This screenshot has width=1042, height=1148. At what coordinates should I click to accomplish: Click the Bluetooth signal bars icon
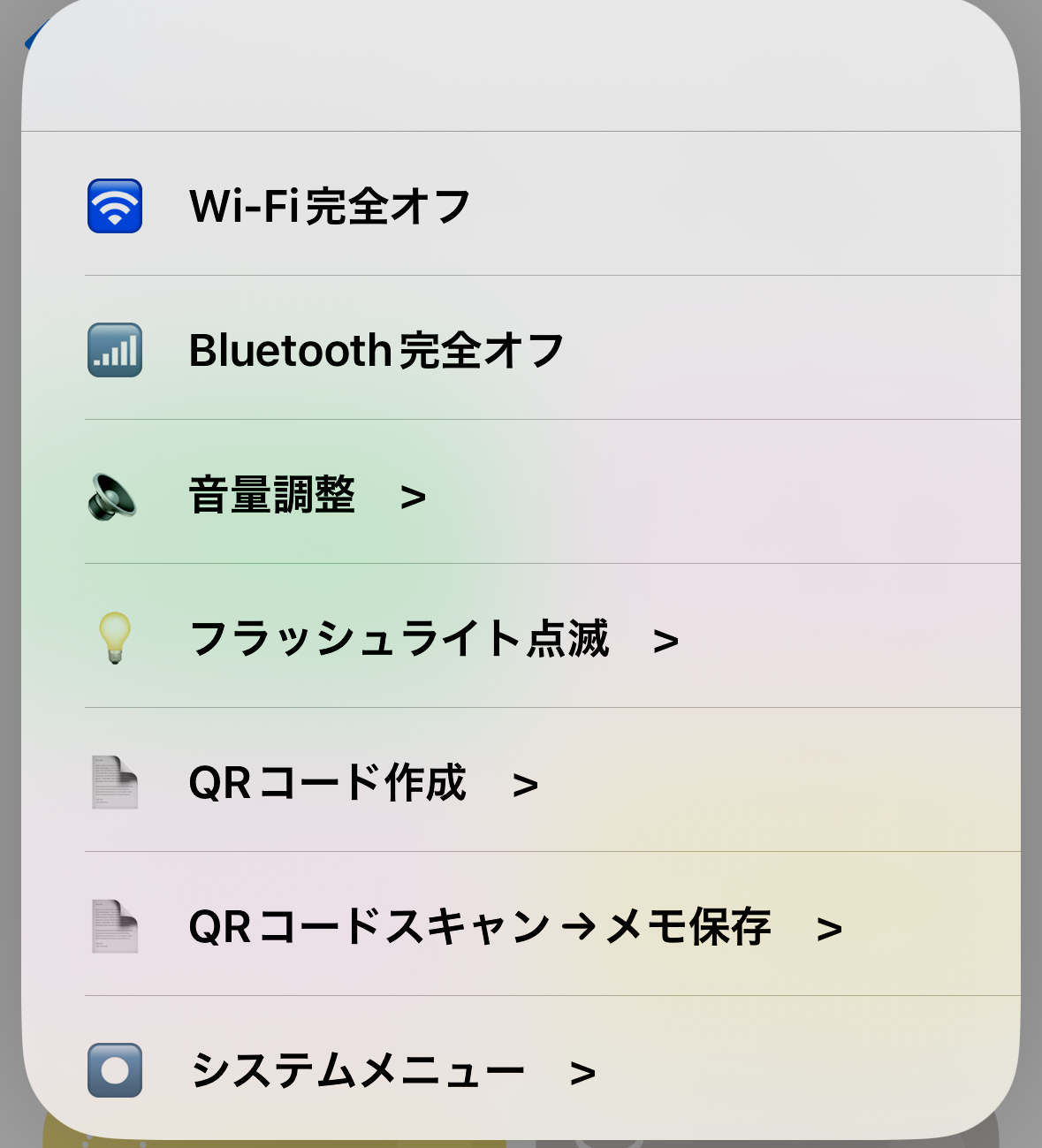point(114,350)
